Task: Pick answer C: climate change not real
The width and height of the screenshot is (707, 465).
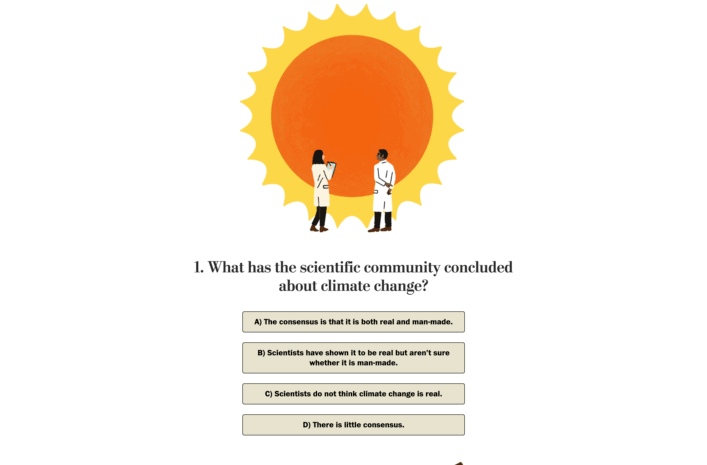Action: 353,394
